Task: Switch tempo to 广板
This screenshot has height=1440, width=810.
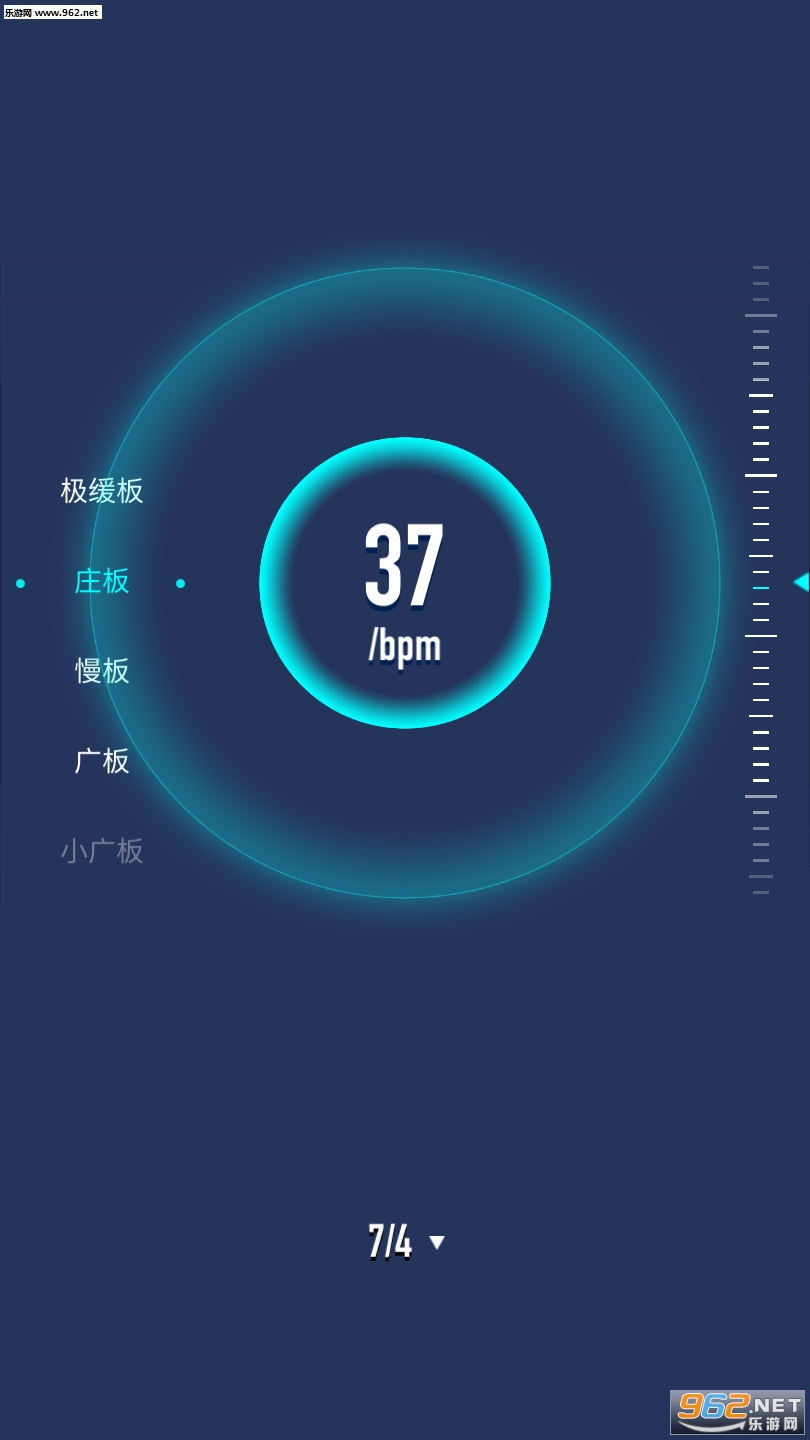Action: 102,761
